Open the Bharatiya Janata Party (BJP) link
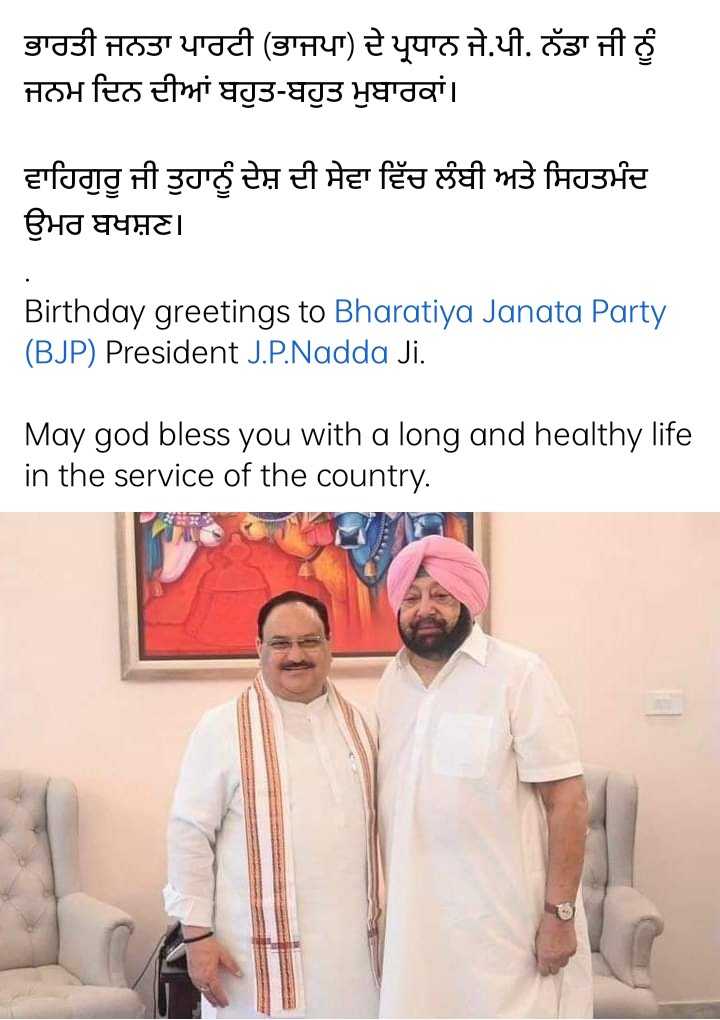 [499, 313]
